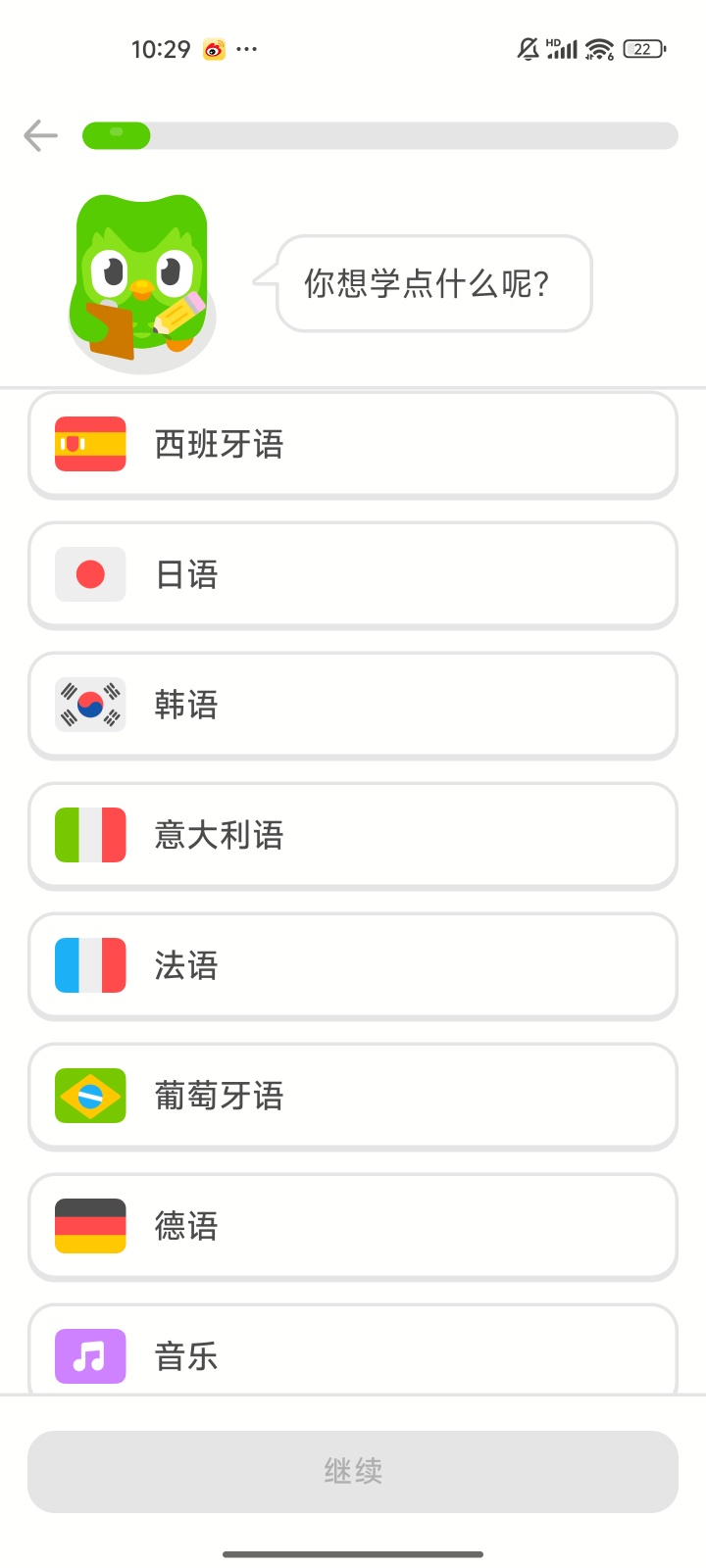Select 西班牙语 (Spanish) course

[353, 444]
